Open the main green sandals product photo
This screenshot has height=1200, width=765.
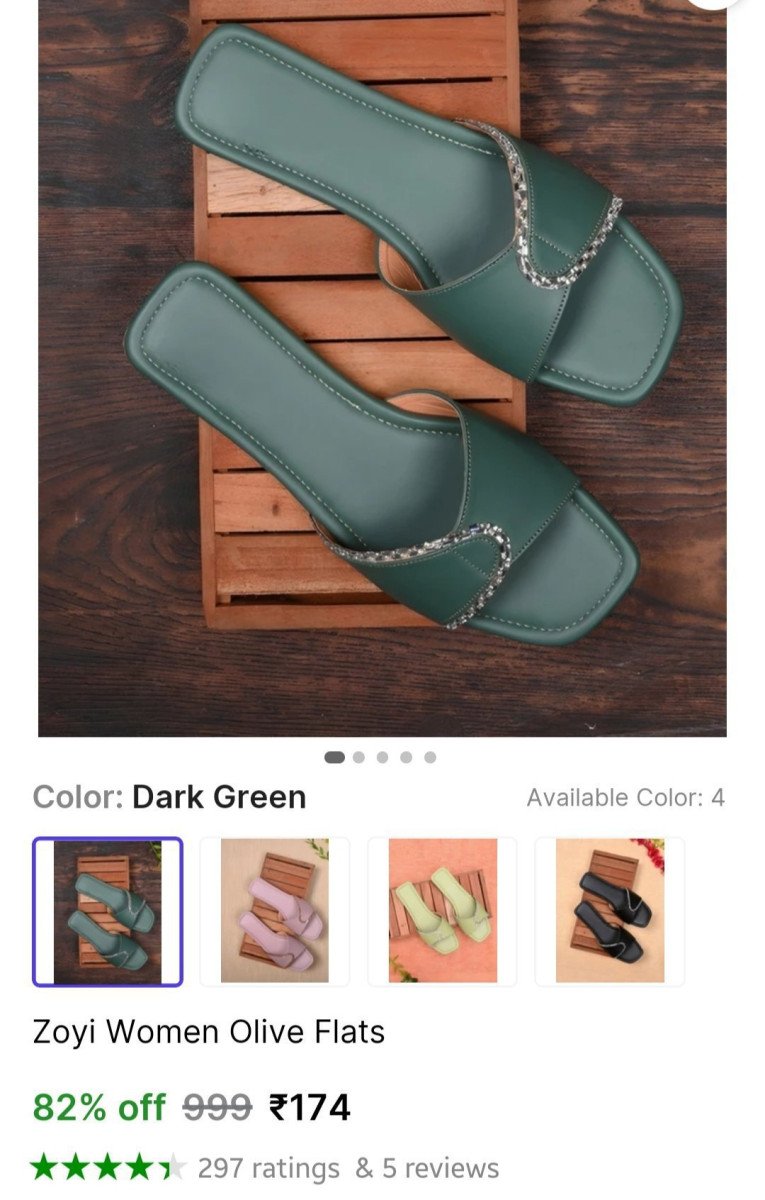point(382,370)
